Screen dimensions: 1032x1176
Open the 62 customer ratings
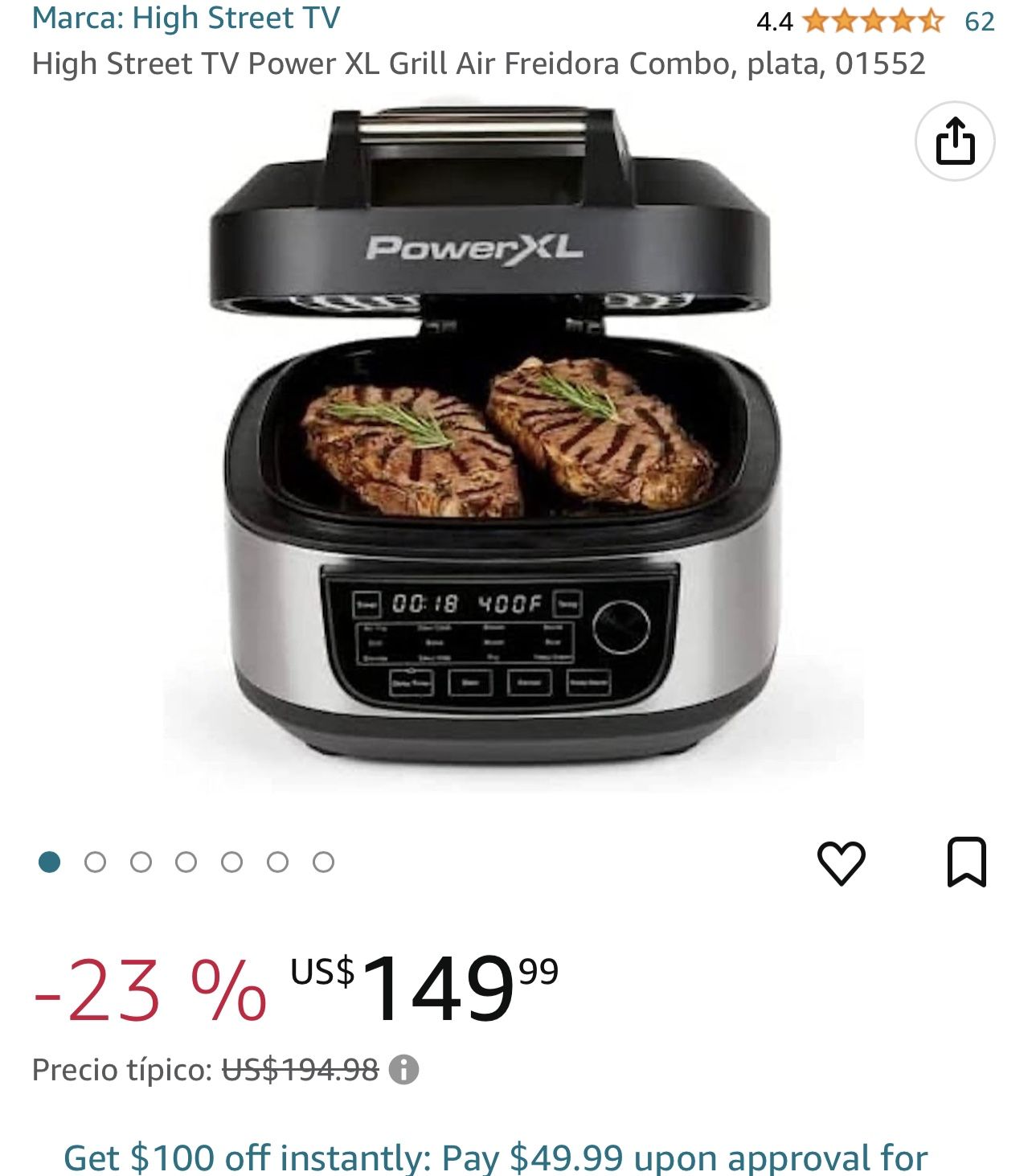[979, 21]
